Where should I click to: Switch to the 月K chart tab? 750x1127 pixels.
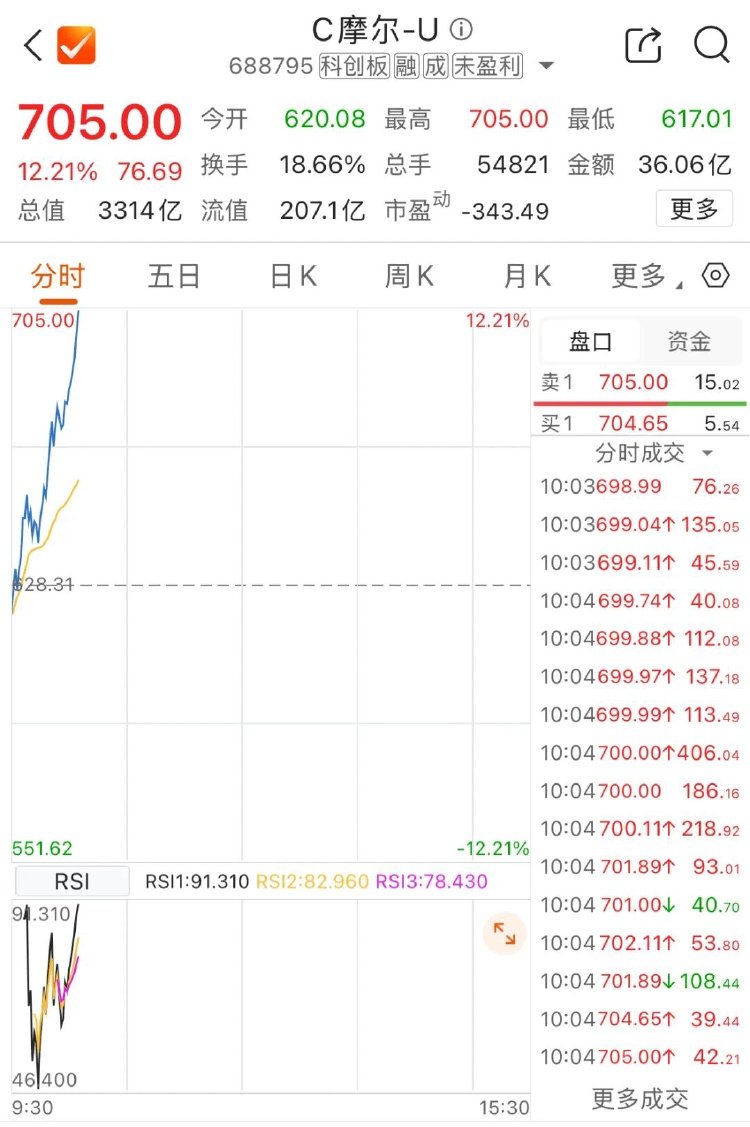point(527,277)
